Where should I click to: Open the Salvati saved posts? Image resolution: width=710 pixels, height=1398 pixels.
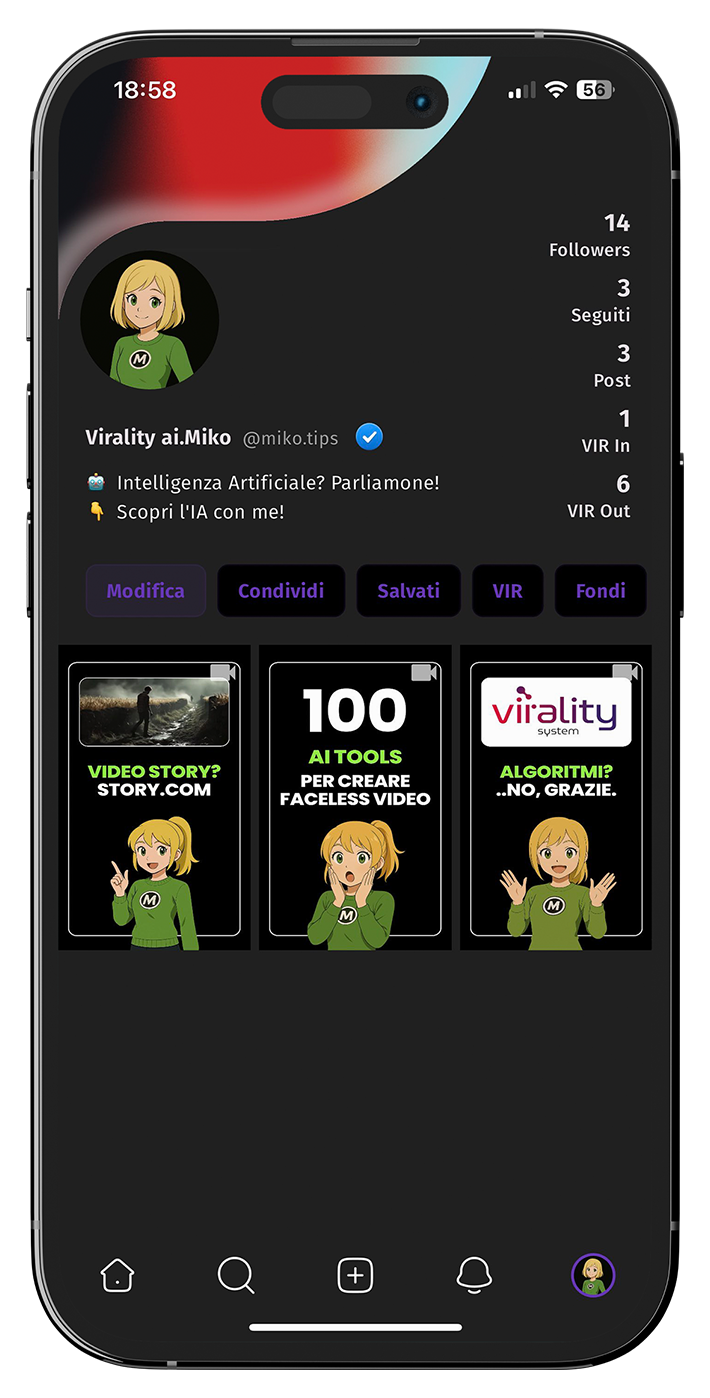click(x=408, y=591)
